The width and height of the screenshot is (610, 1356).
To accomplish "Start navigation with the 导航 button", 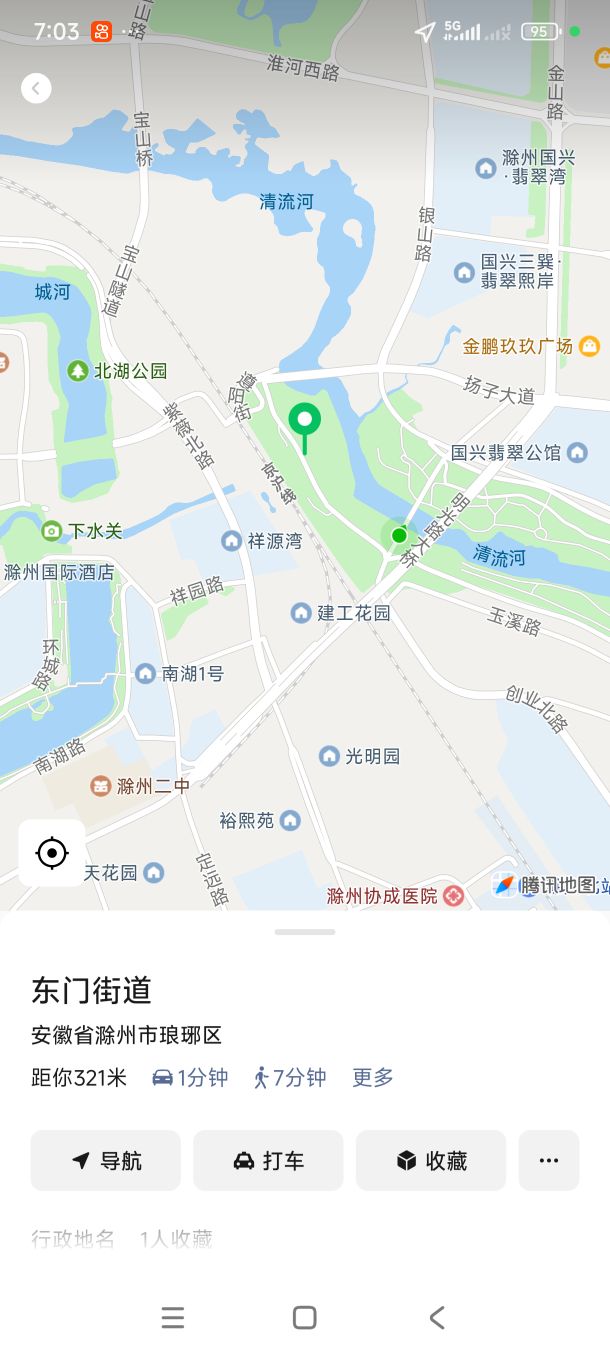I will (x=106, y=1160).
